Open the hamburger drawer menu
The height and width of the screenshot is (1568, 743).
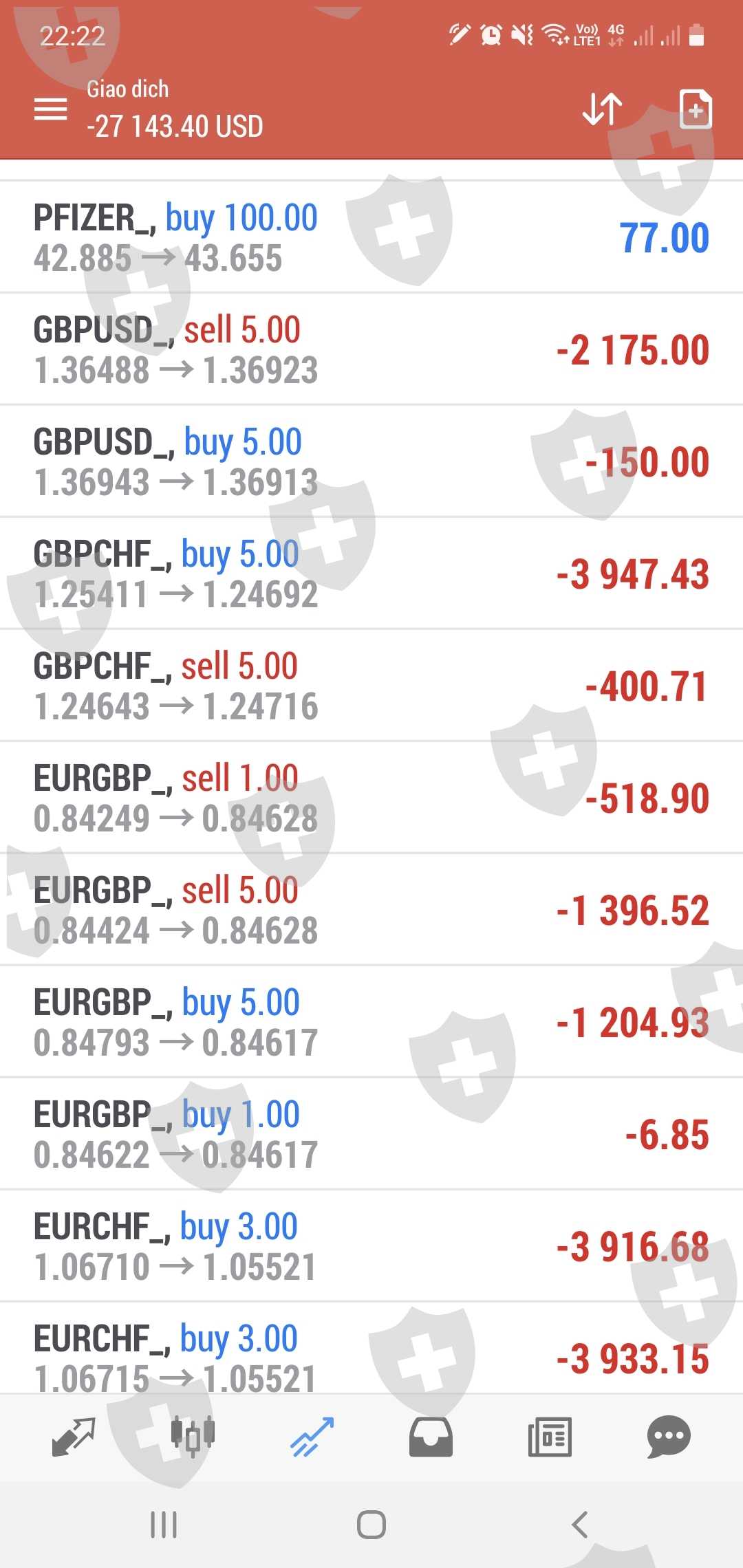pos(51,109)
